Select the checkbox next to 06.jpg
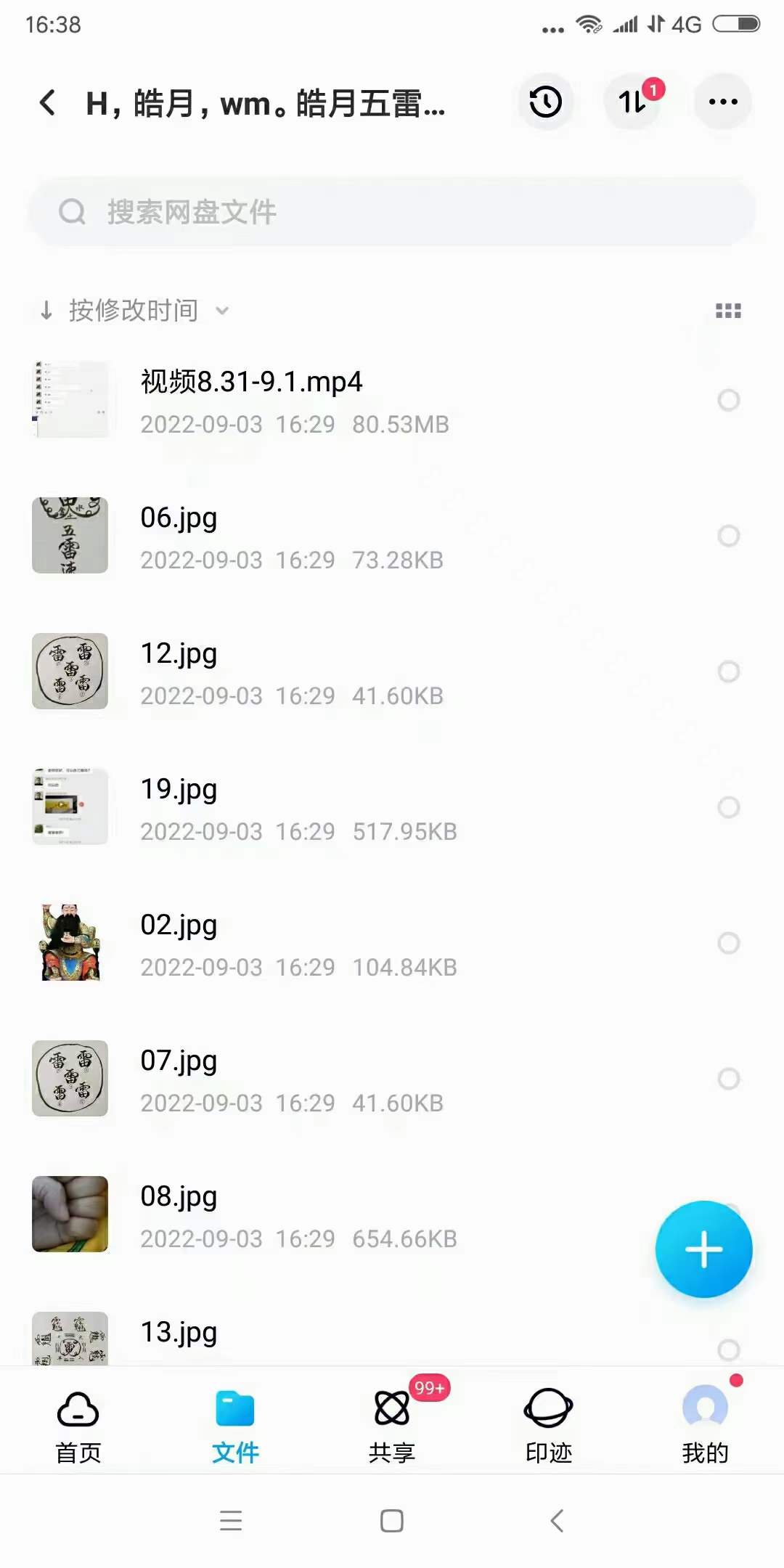 pyautogui.click(x=728, y=536)
